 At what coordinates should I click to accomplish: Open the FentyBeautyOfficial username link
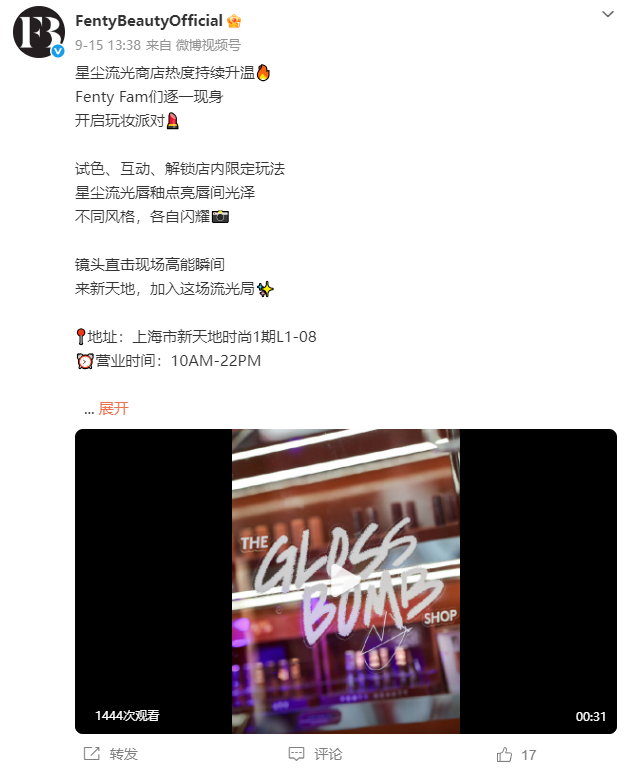[149, 21]
